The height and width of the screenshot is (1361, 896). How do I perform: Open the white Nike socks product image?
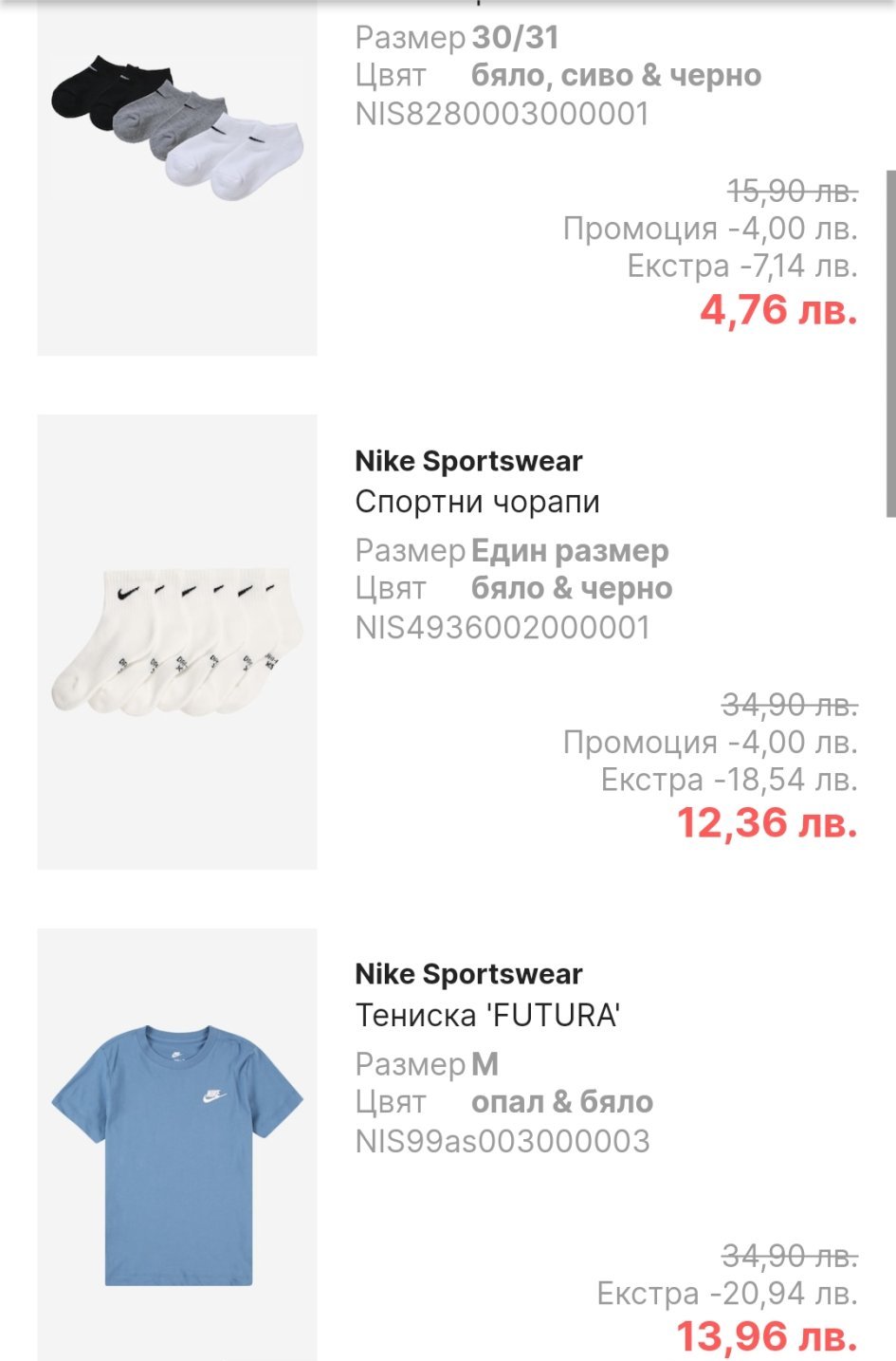point(177,641)
